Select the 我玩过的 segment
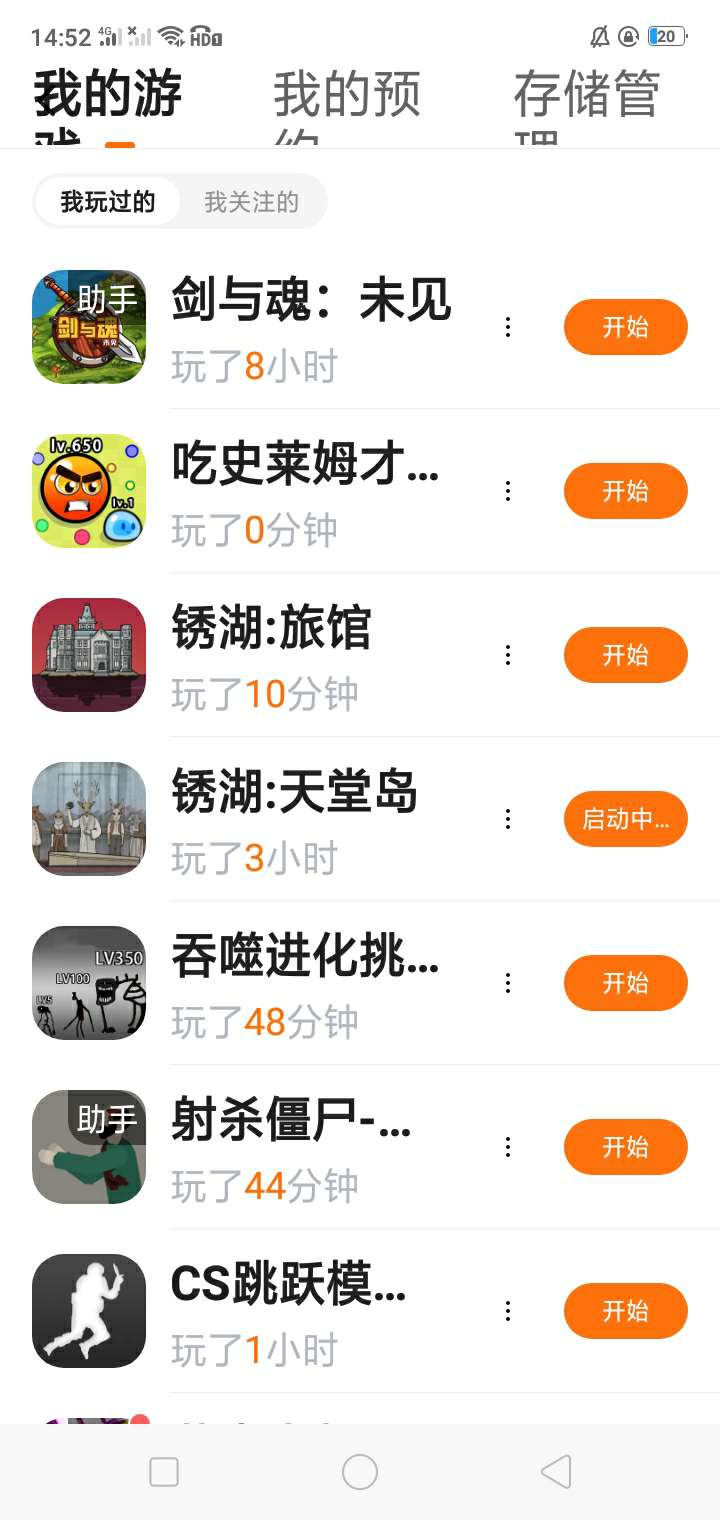 tap(108, 202)
